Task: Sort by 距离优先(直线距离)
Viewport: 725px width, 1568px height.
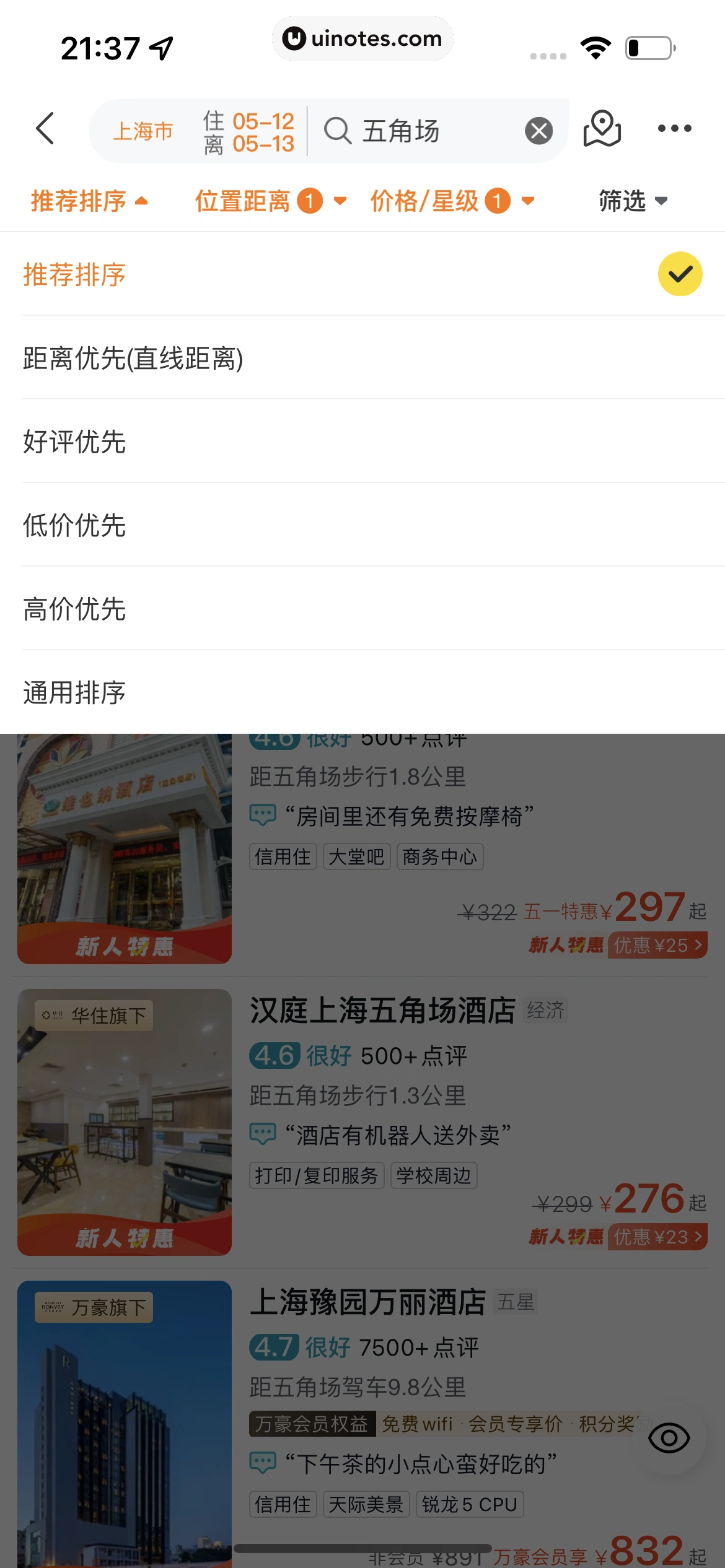Action: 133,358
